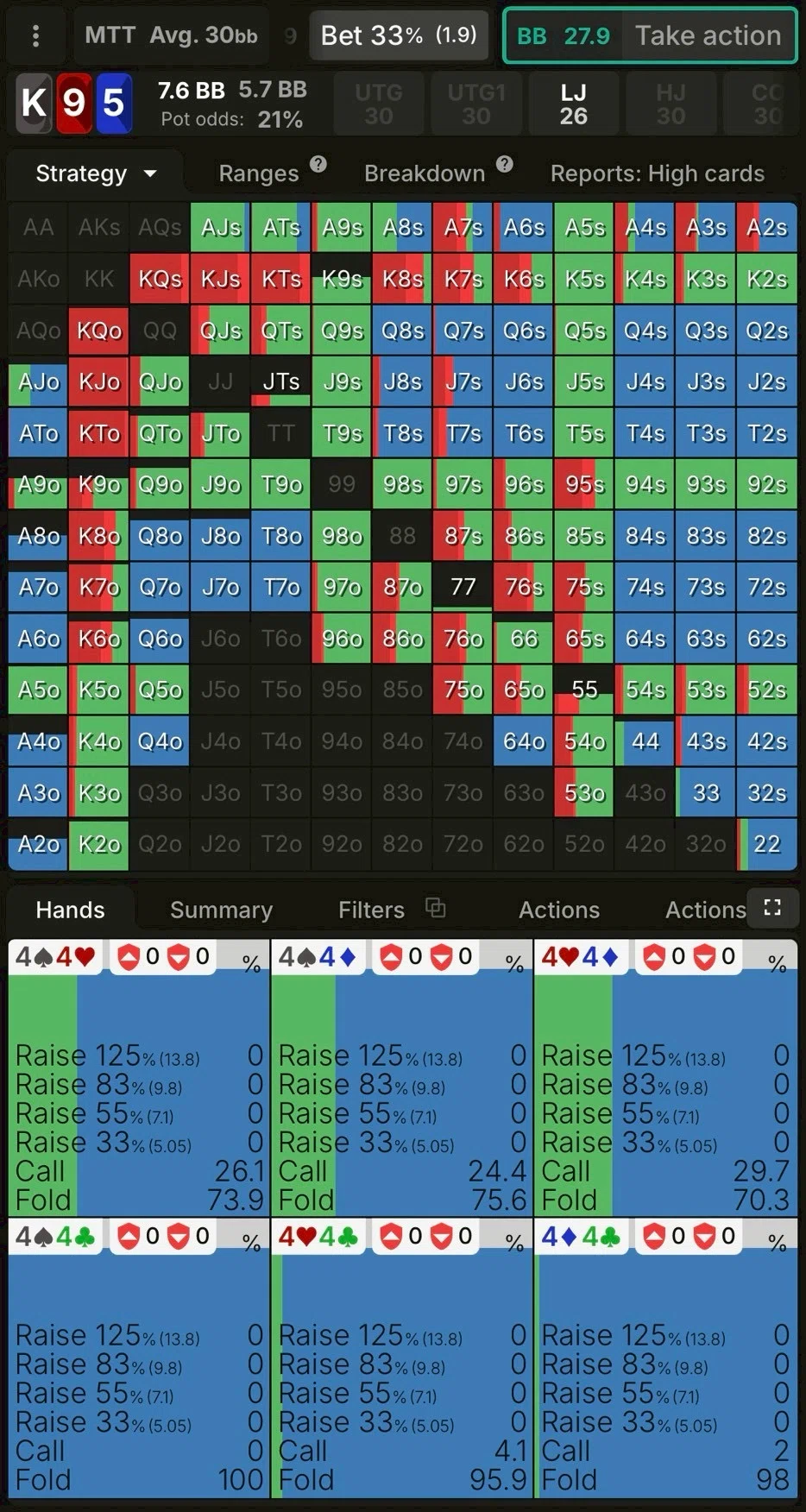Viewport: 806px width, 1512px height.
Task: Open Reports: High cards tab
Action: tap(658, 173)
